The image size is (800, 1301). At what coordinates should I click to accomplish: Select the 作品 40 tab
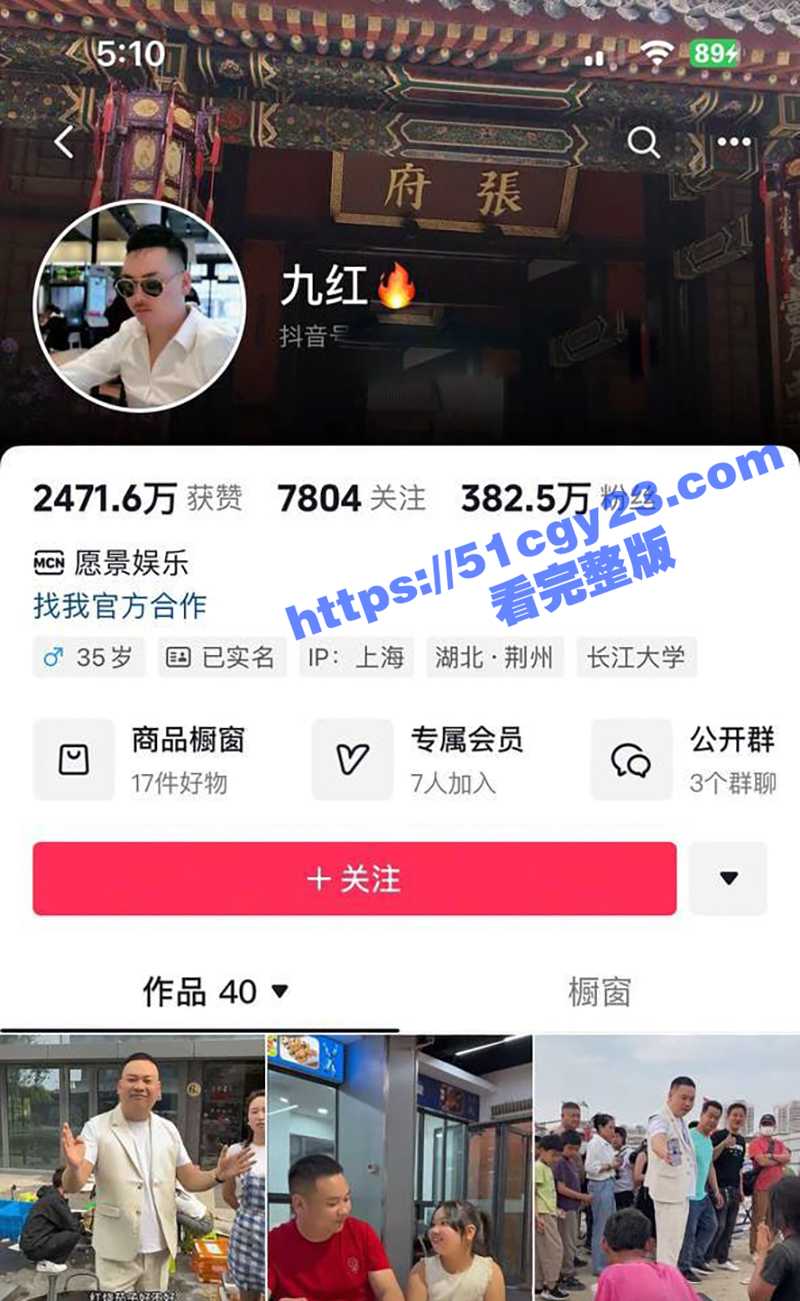point(214,992)
